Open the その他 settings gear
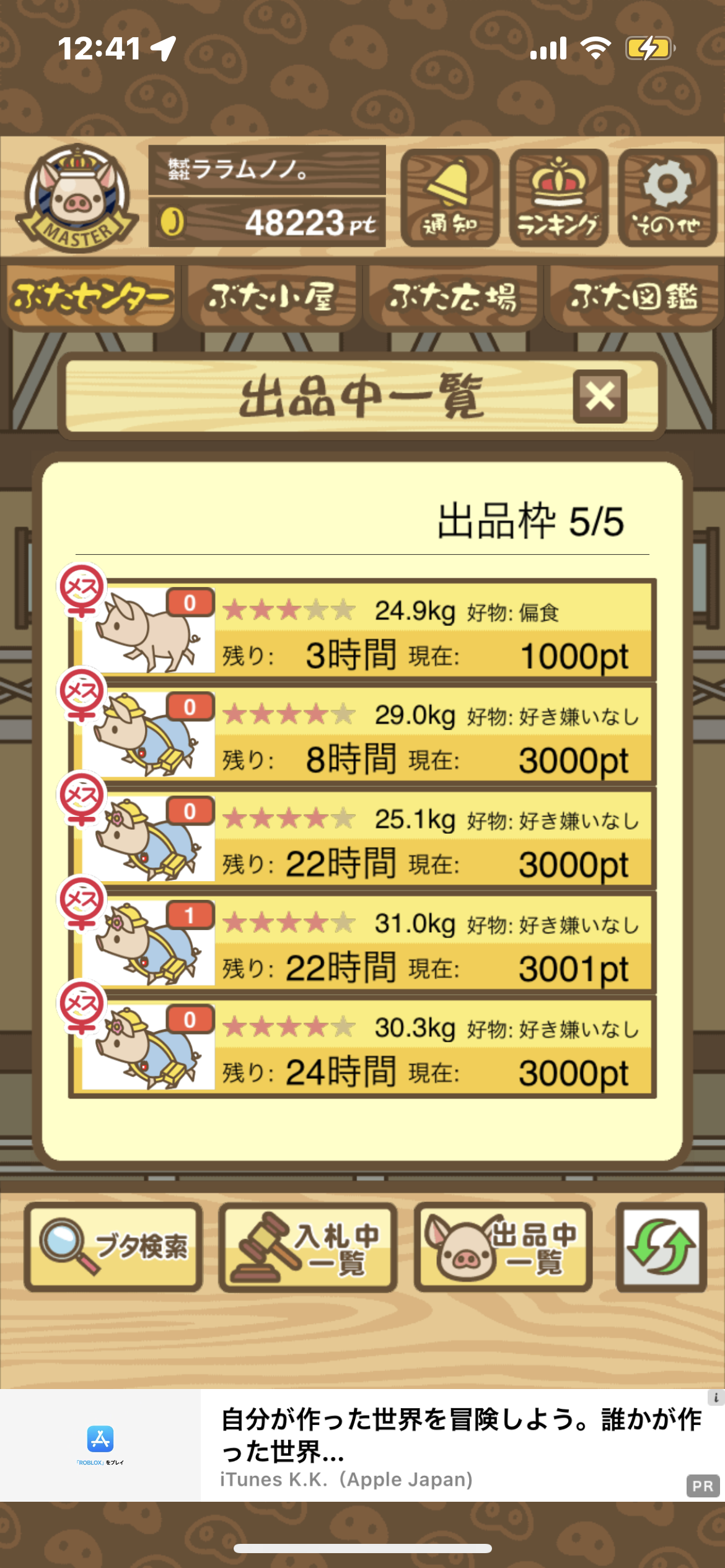The height and width of the screenshot is (1568, 725). [x=667, y=198]
